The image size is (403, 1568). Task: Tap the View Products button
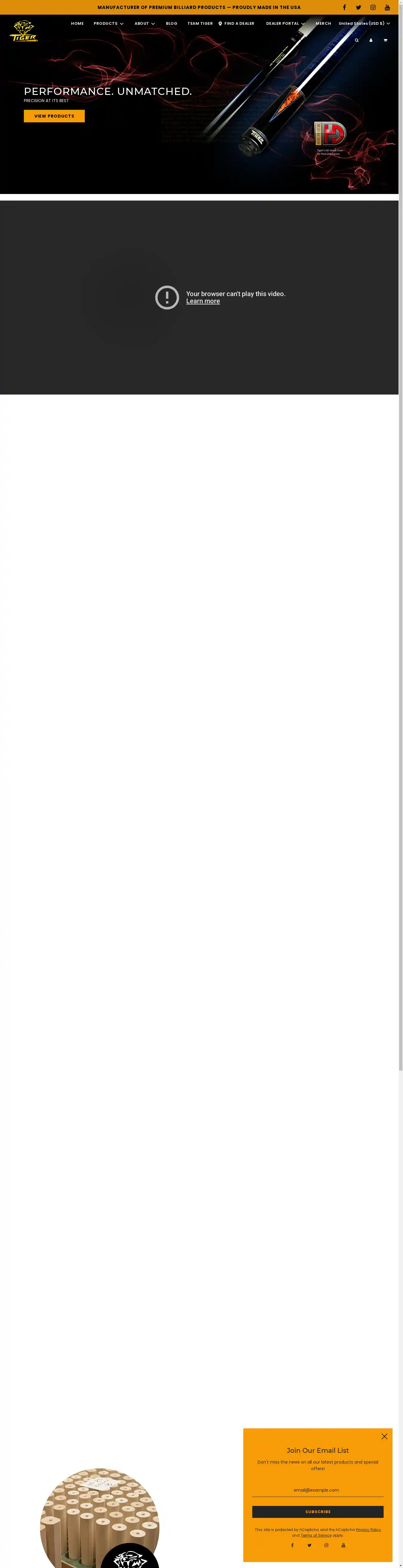click(54, 116)
